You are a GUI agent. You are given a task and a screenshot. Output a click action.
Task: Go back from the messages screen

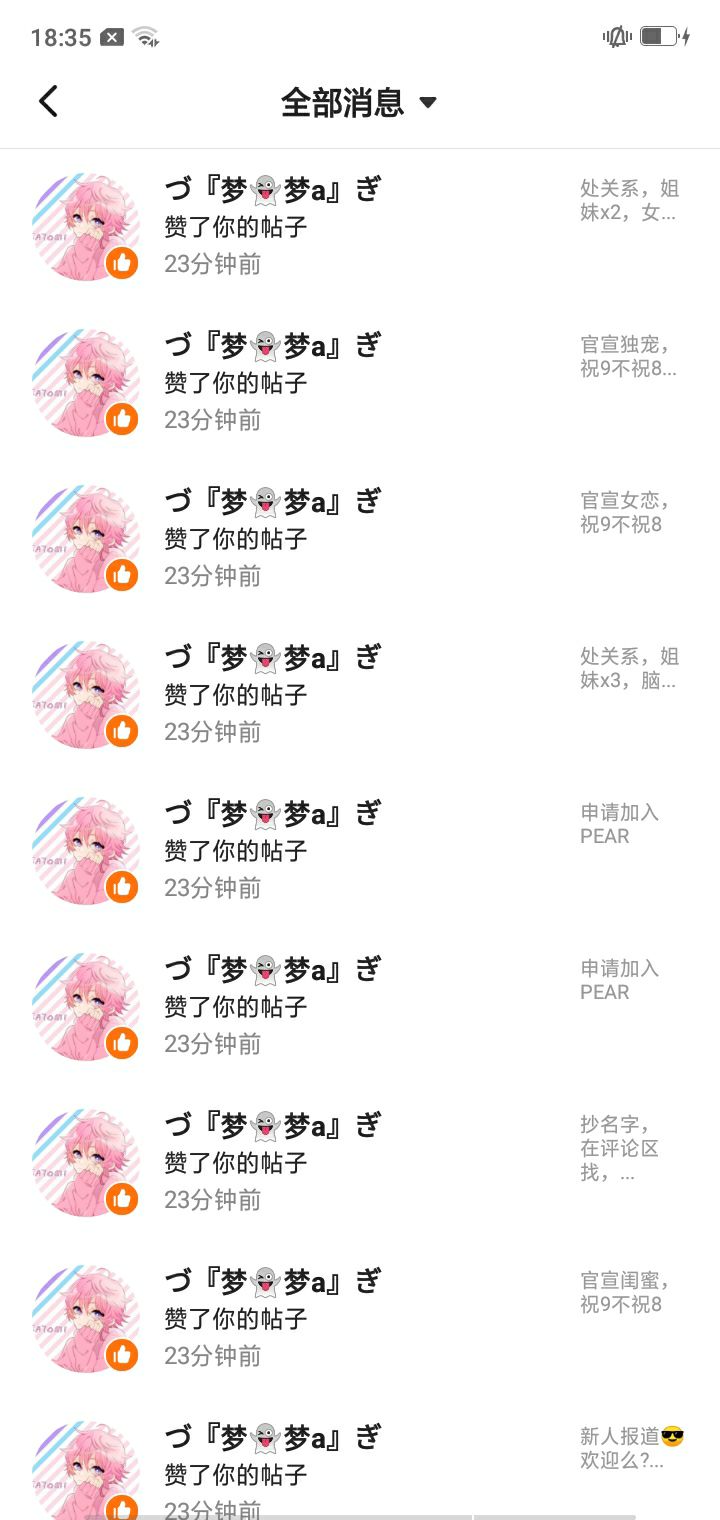pos(48,101)
